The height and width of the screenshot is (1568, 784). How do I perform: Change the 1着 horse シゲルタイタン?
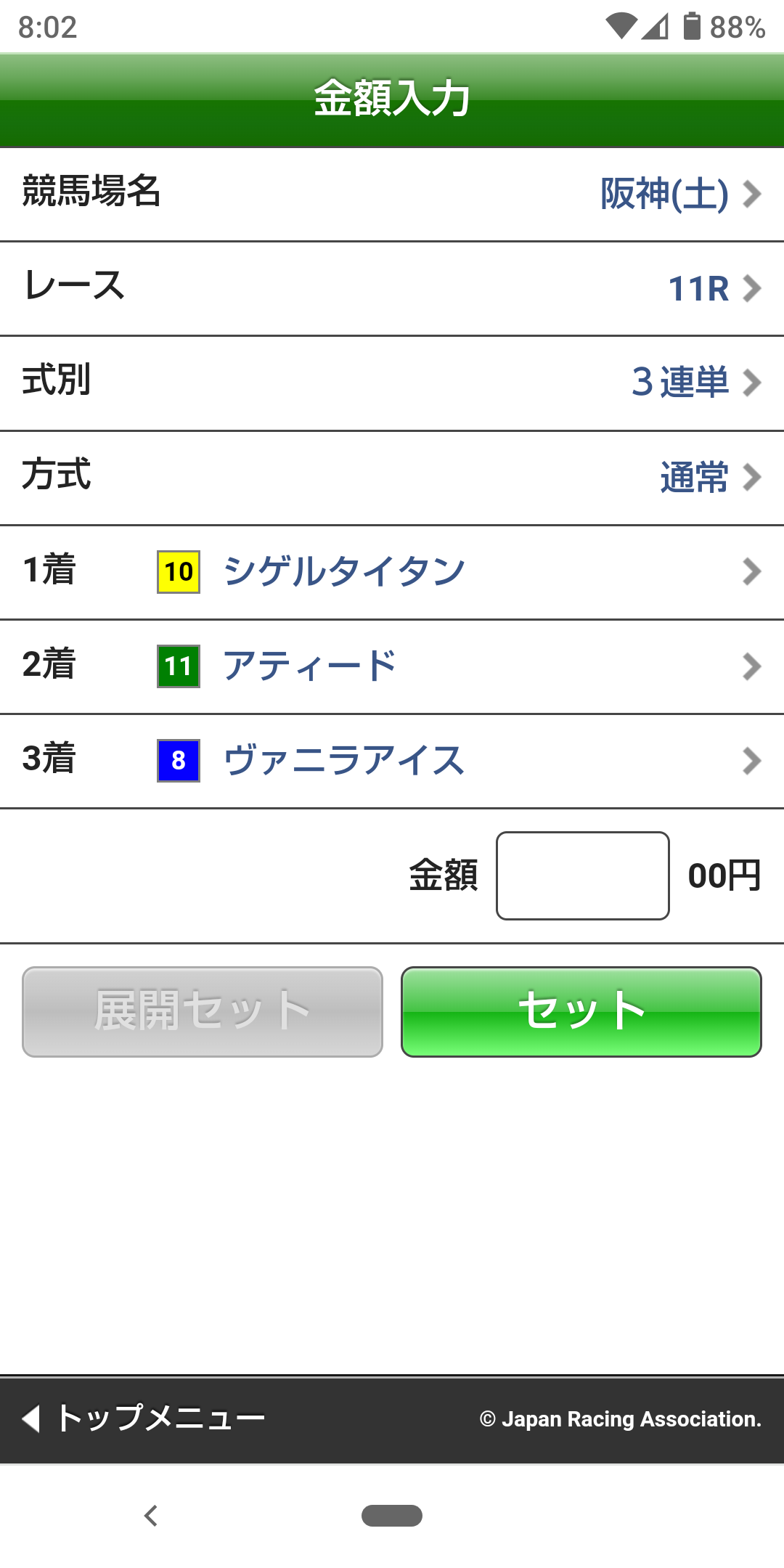point(392,571)
